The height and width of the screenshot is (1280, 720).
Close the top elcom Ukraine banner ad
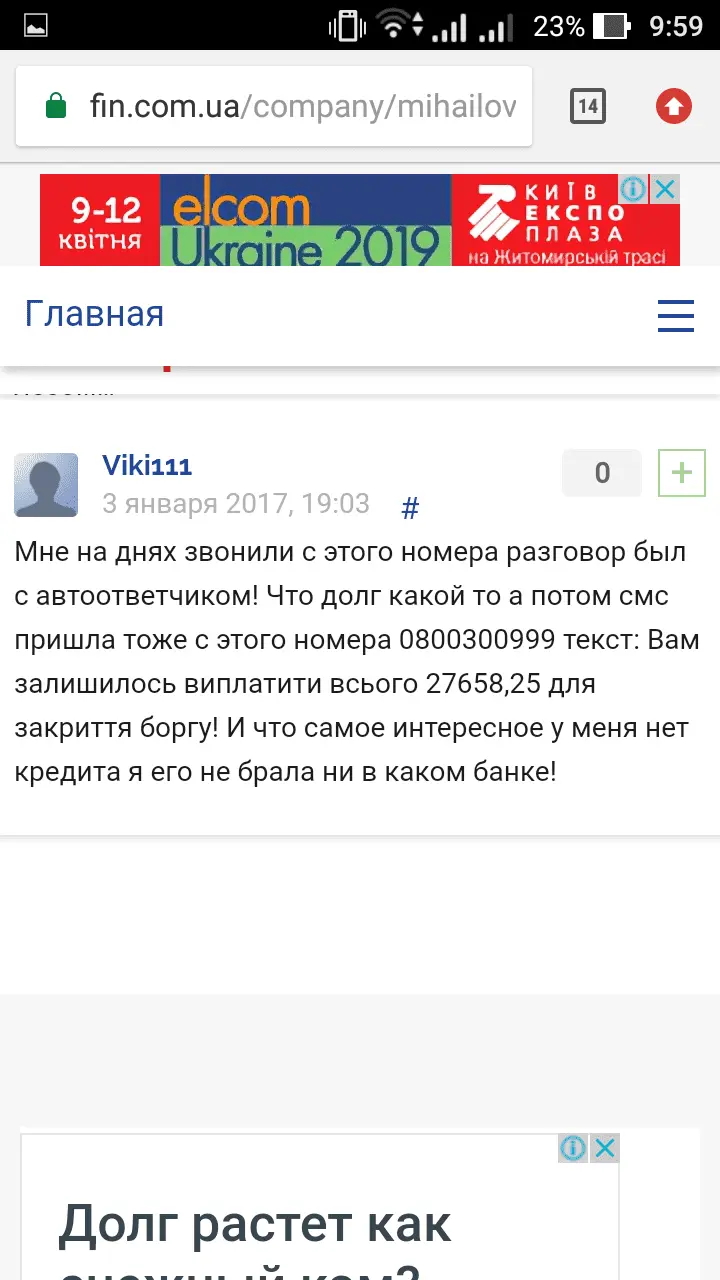click(x=665, y=189)
